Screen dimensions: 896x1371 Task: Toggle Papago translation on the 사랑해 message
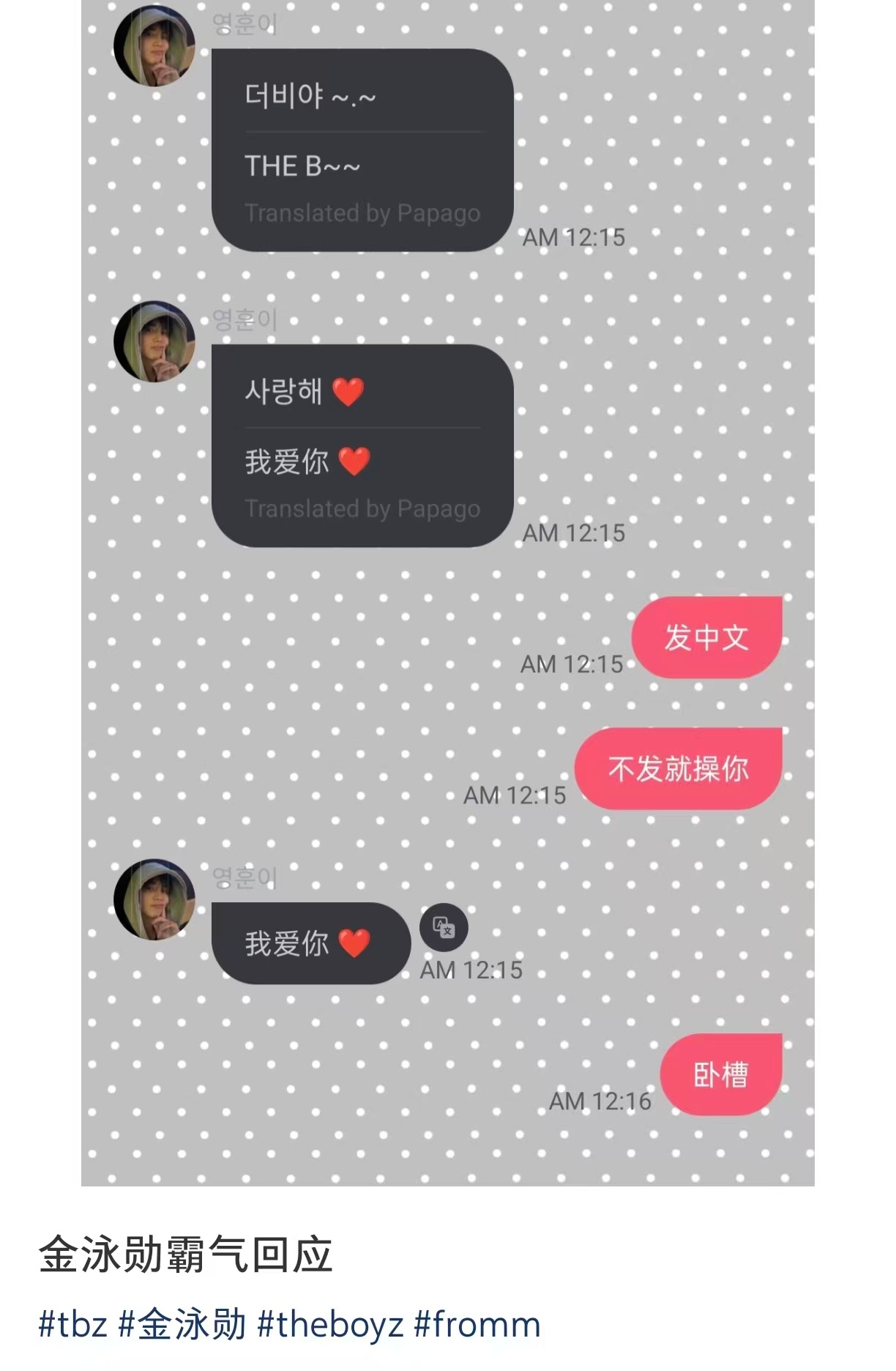tap(364, 509)
